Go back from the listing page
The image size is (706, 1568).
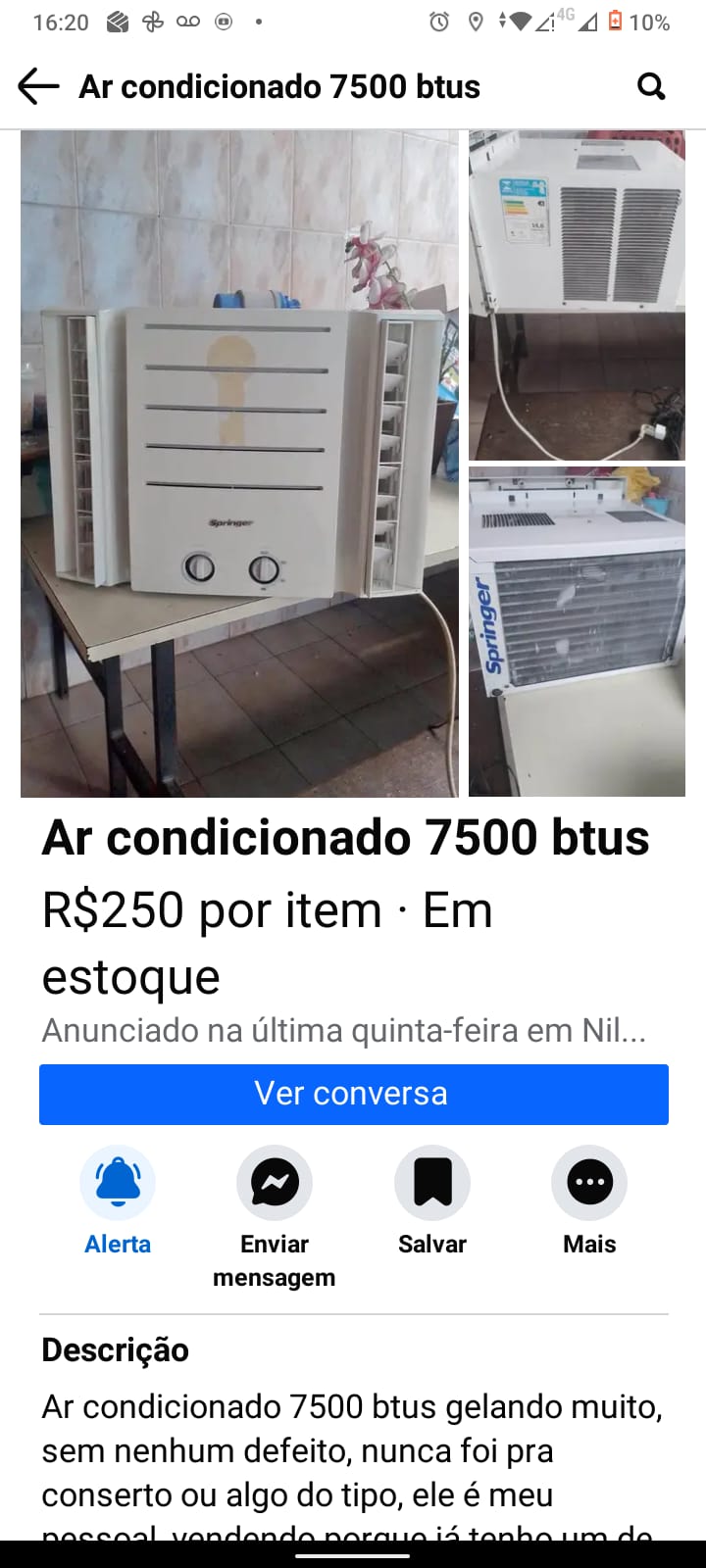[39, 86]
